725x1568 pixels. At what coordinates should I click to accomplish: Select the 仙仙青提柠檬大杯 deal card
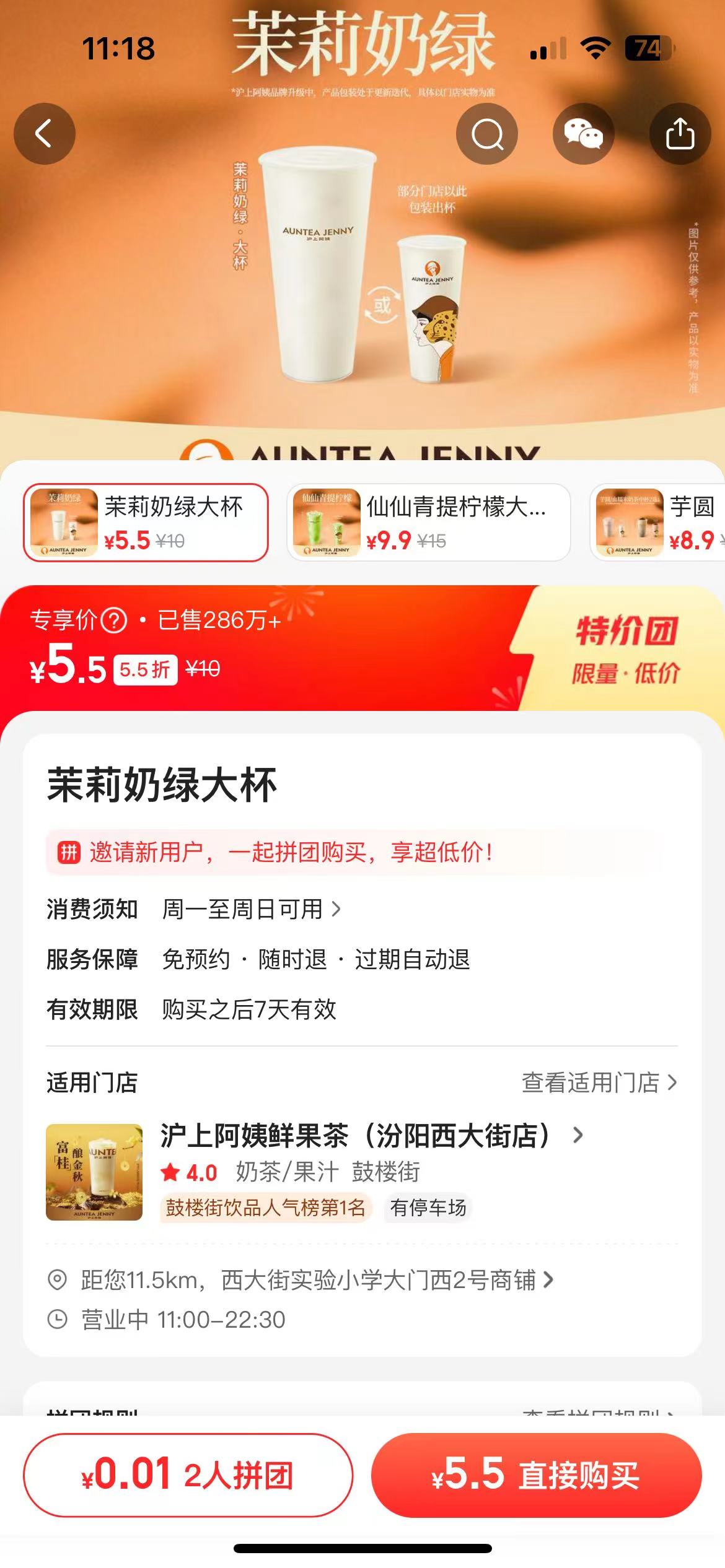(x=428, y=523)
